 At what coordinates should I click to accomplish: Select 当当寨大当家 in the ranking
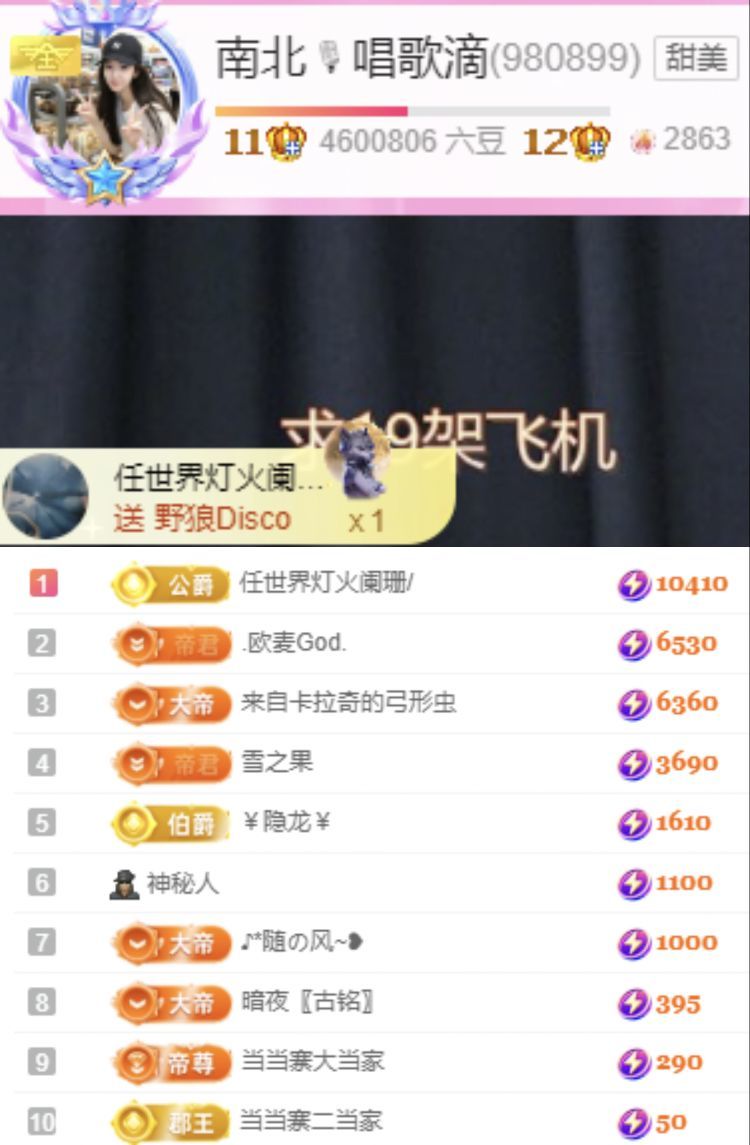coord(312,1062)
